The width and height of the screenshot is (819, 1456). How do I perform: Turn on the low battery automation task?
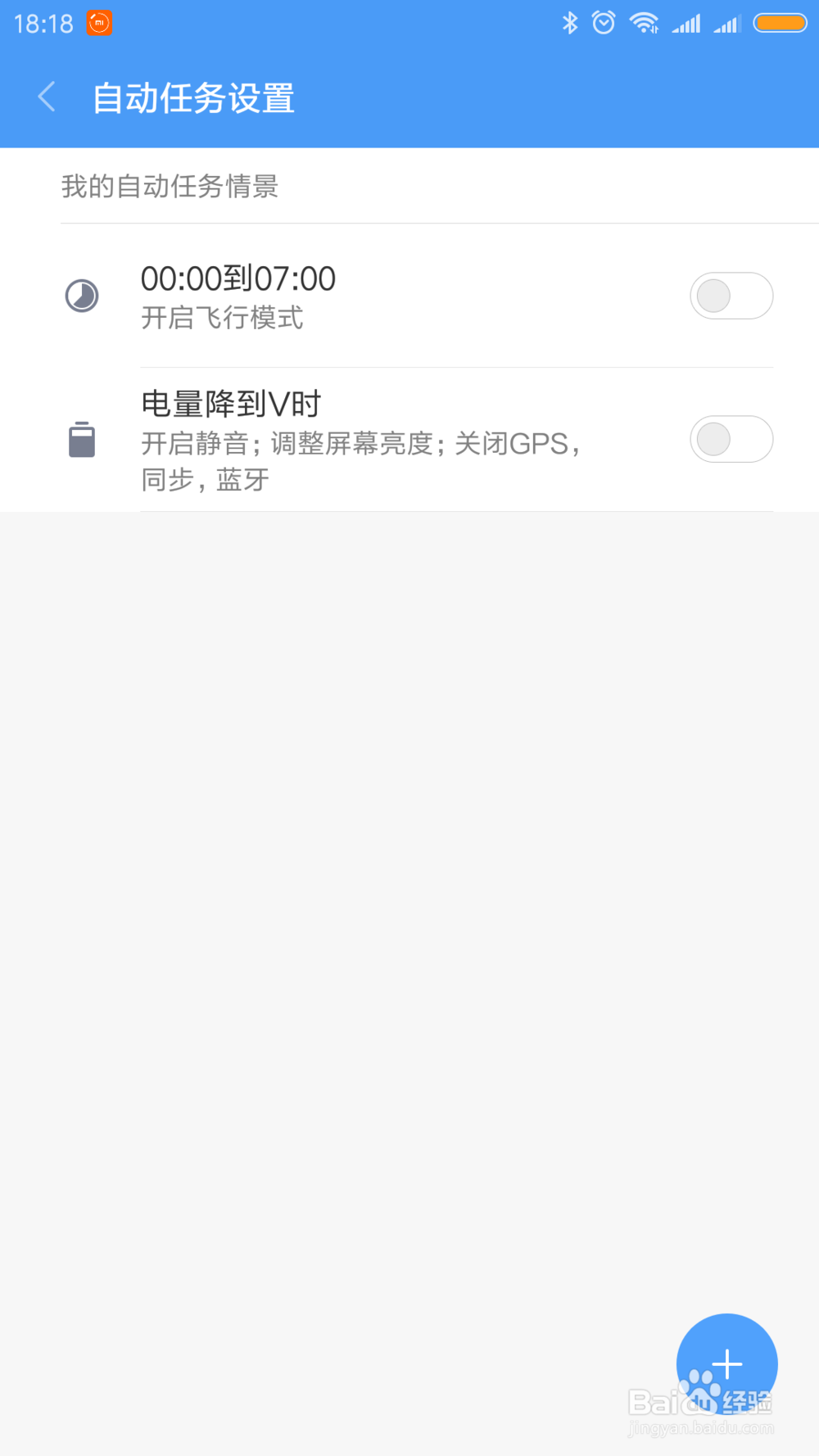pos(731,440)
